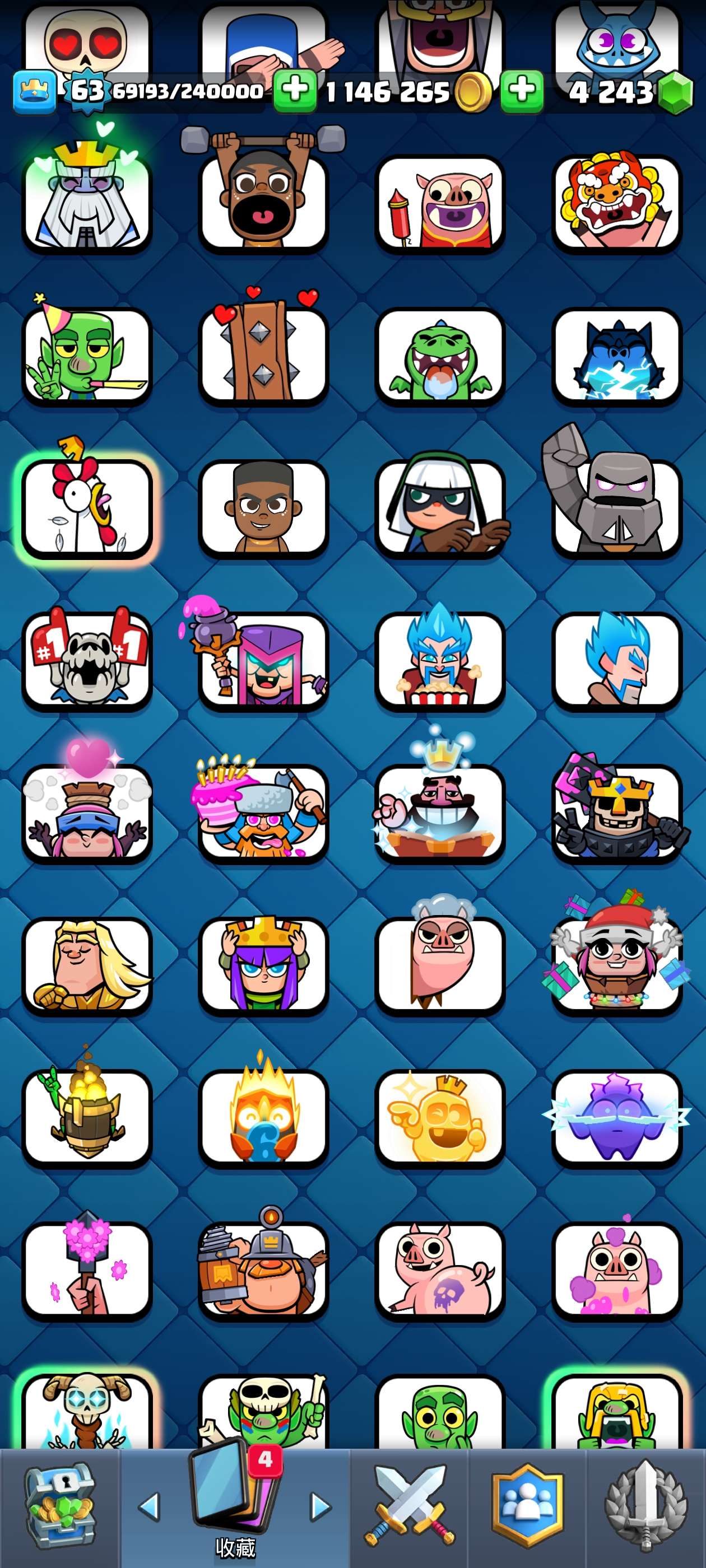Tap the green plus next to gold coins
706x1568 pixels.
(x=295, y=91)
